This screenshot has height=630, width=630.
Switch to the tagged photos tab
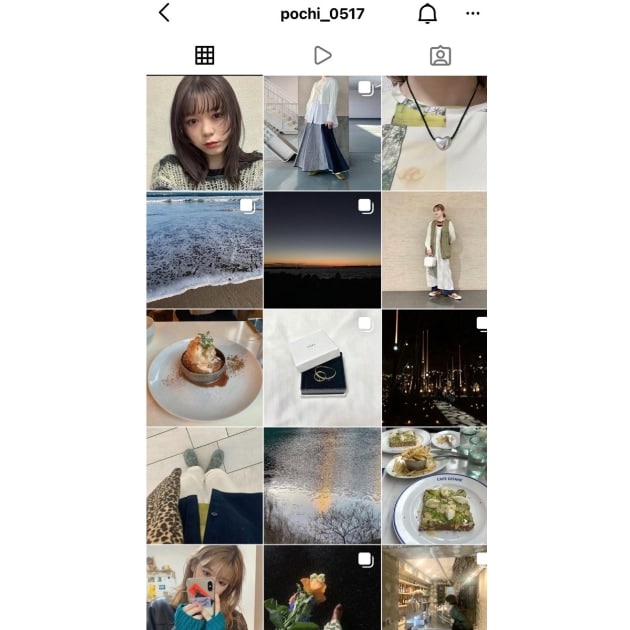tap(440, 56)
